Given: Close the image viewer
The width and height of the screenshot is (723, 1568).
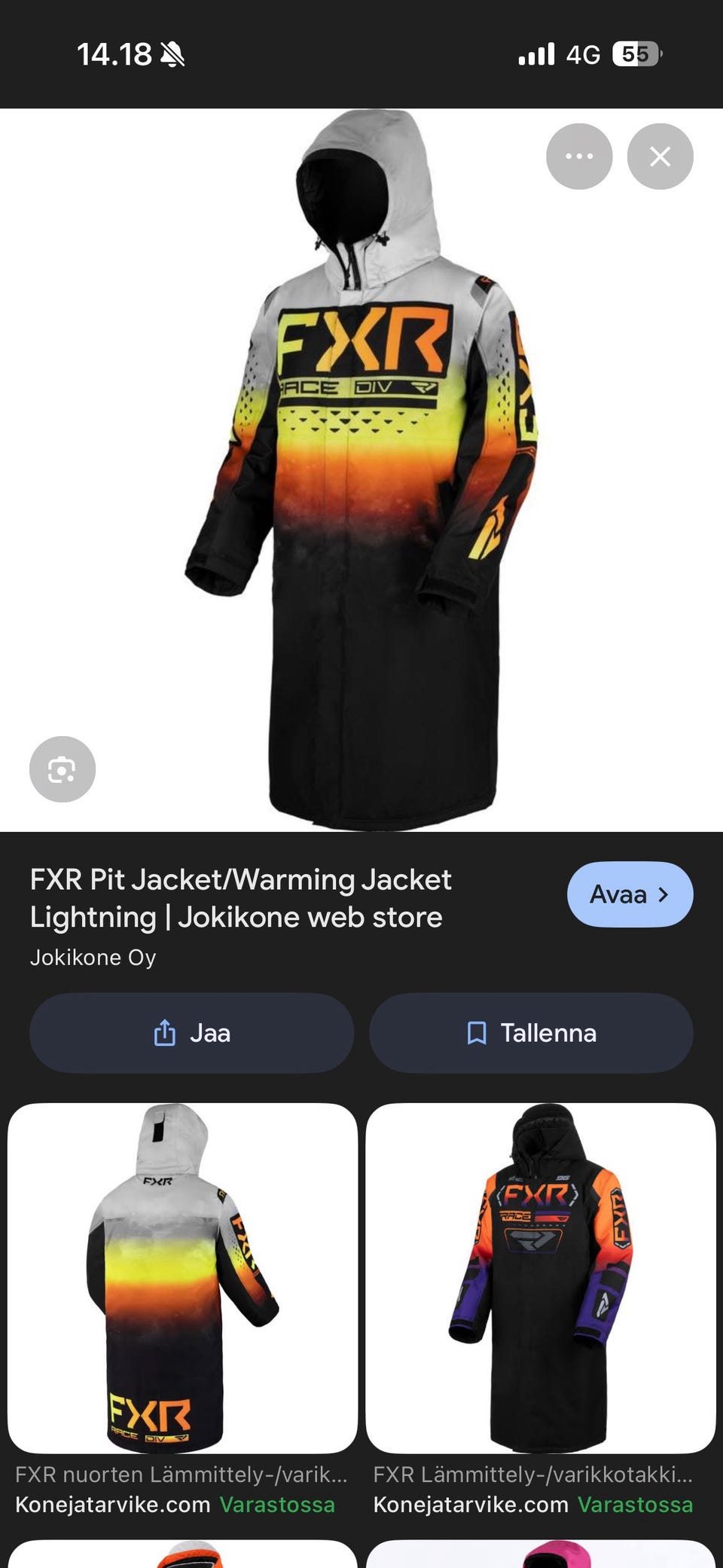Looking at the screenshot, I should point(660,156).
